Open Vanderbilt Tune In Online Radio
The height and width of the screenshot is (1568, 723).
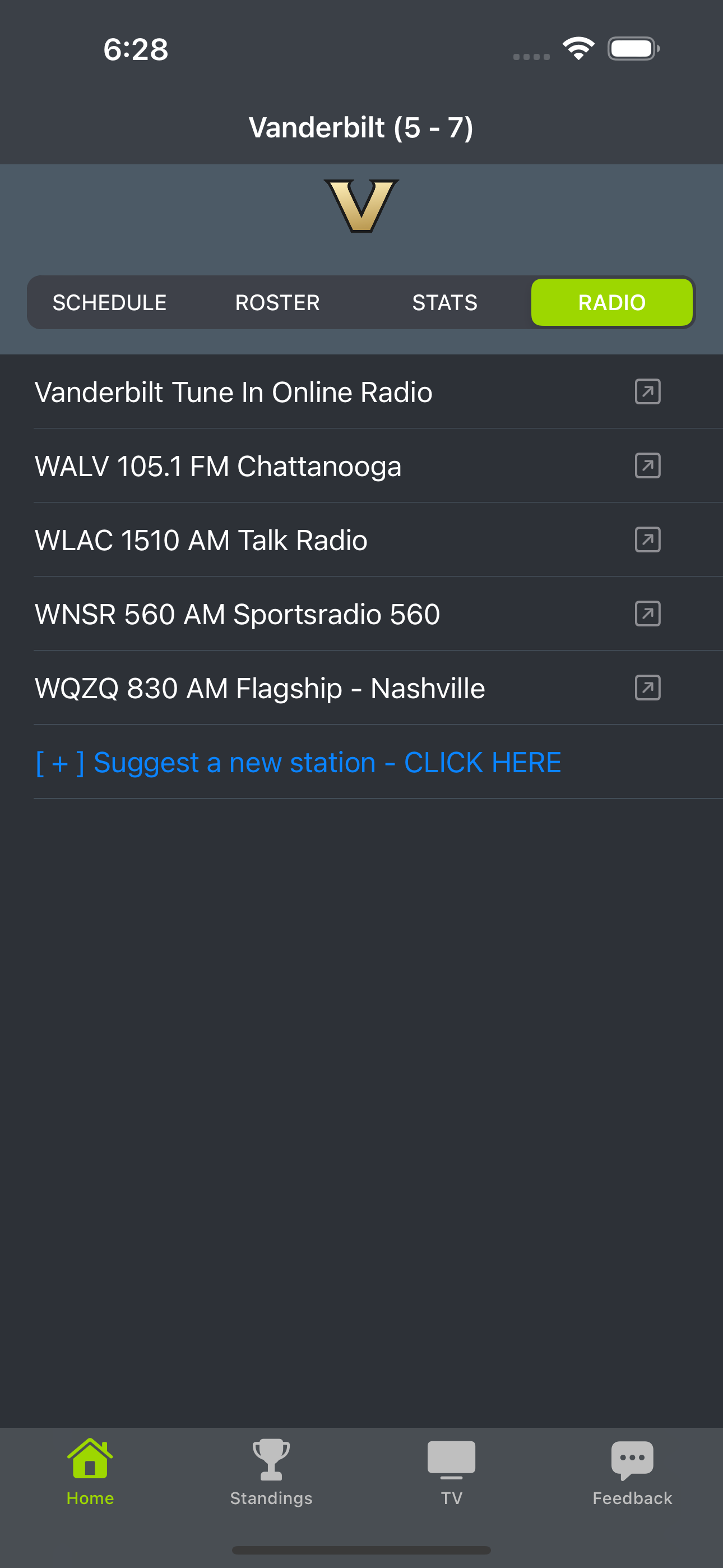tap(361, 392)
